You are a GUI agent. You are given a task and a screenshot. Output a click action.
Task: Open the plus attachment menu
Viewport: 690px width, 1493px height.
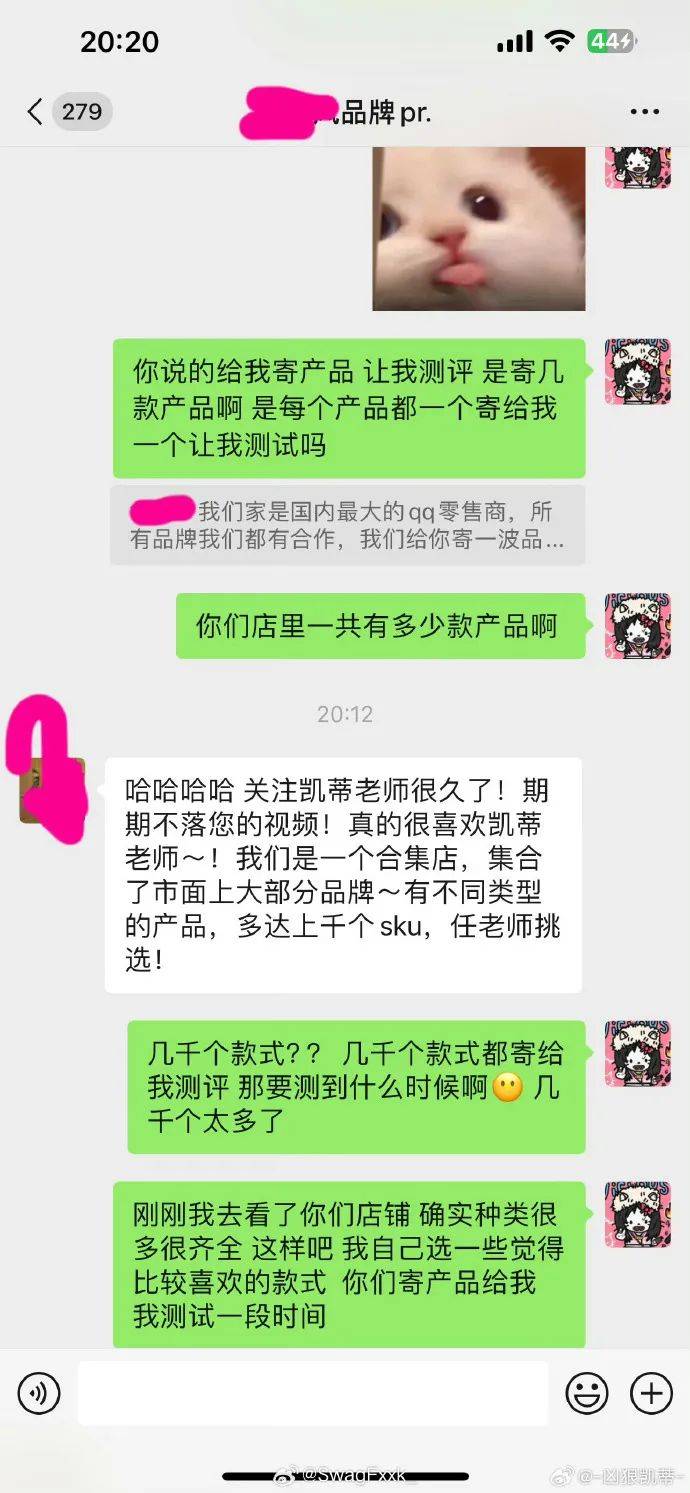pyautogui.click(x=651, y=1392)
